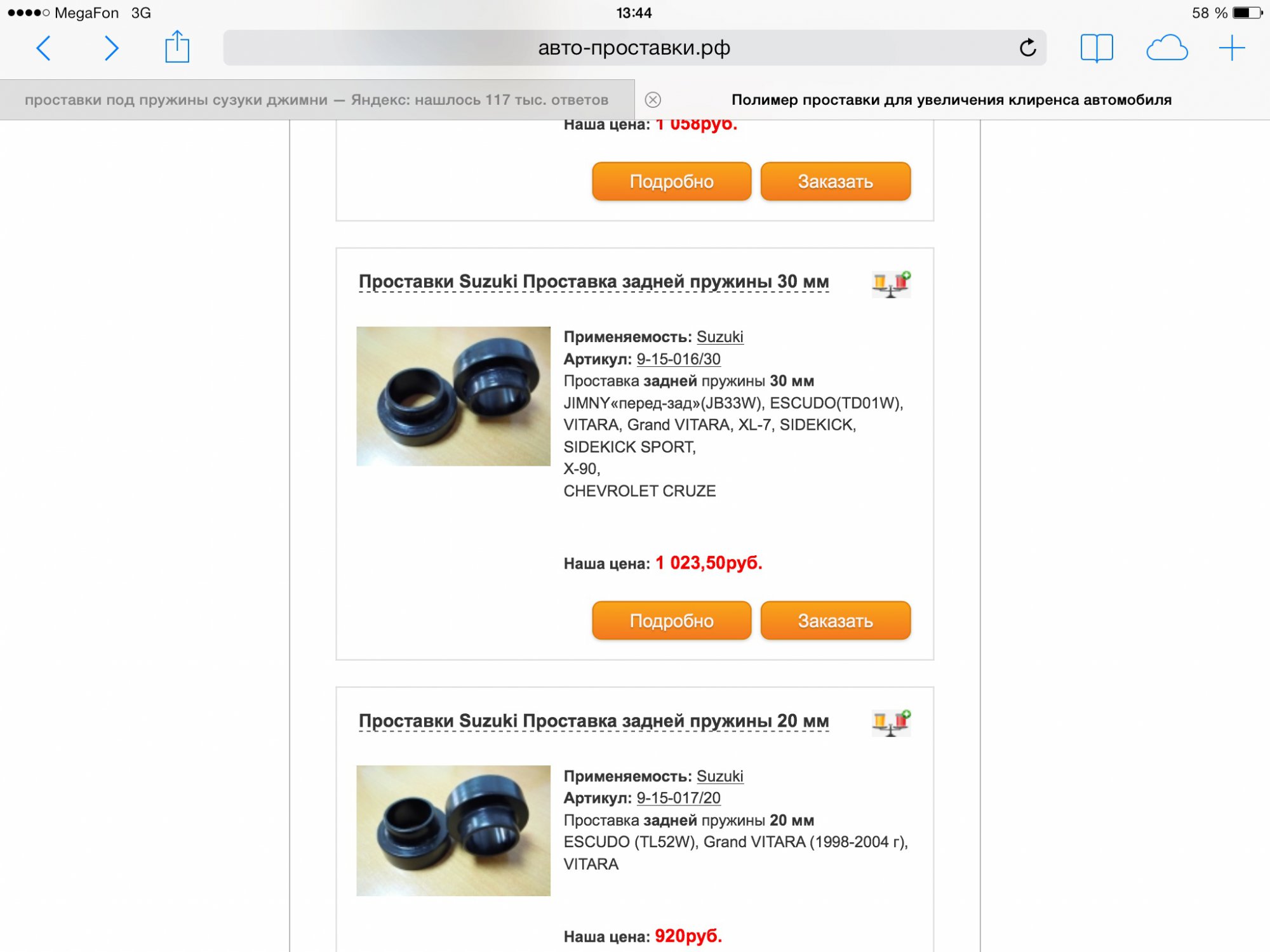Viewport: 1270px width, 952px height.
Task: Open the 30 мм spacer product photo
Action: [453, 396]
